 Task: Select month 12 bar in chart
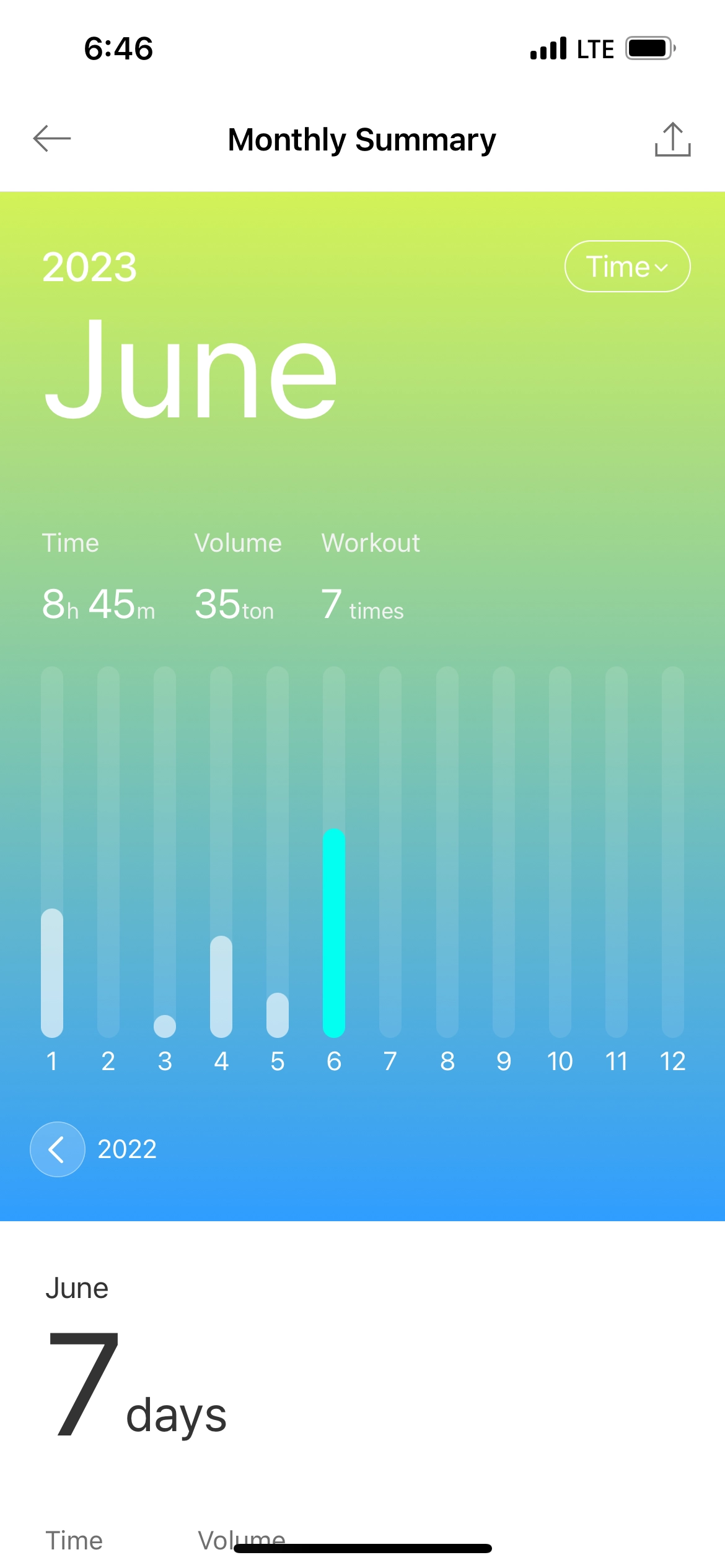673,852
